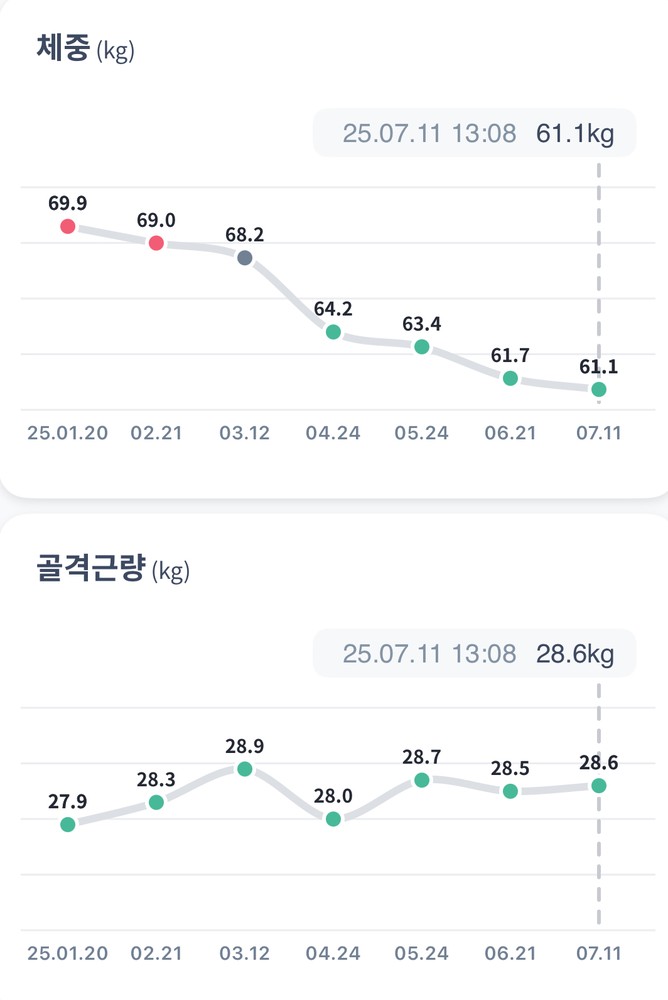Tap the 27.9 skeletal muscle data point
Image resolution: width=668 pixels, height=1000 pixels.
point(68,824)
